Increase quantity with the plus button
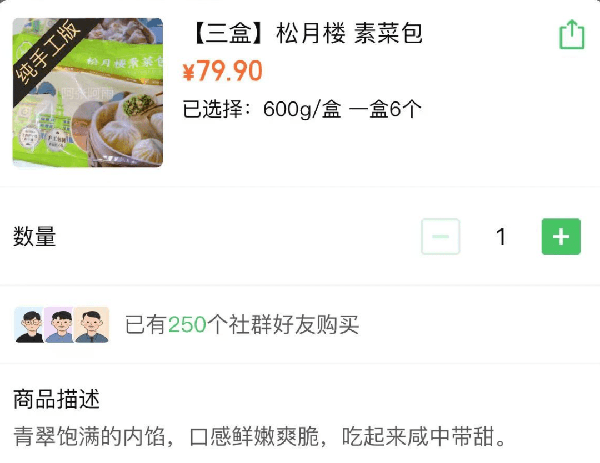 point(561,237)
